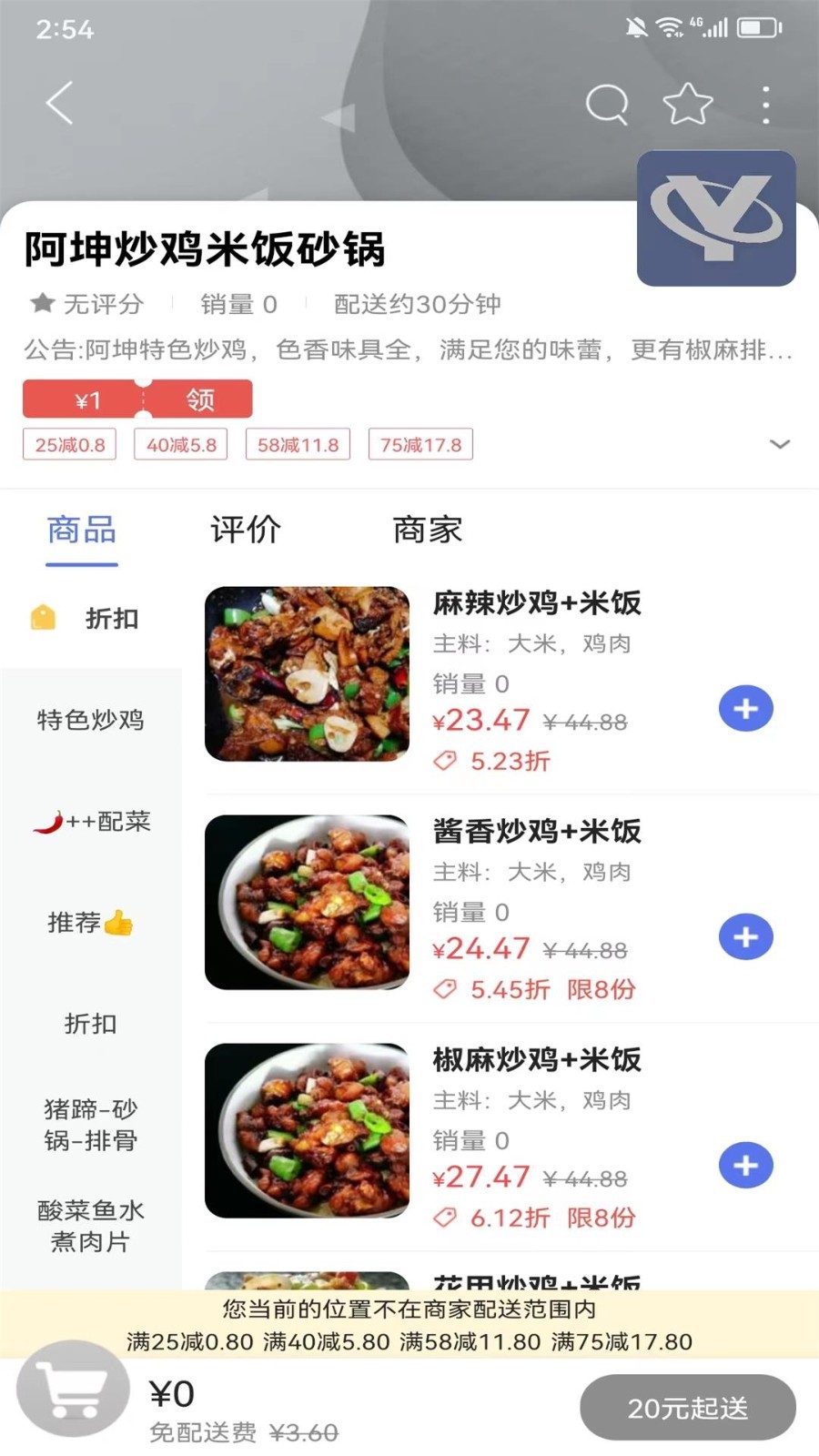Screen dimensions: 819x1456
Task: Open the search on shop page
Action: tap(607, 103)
